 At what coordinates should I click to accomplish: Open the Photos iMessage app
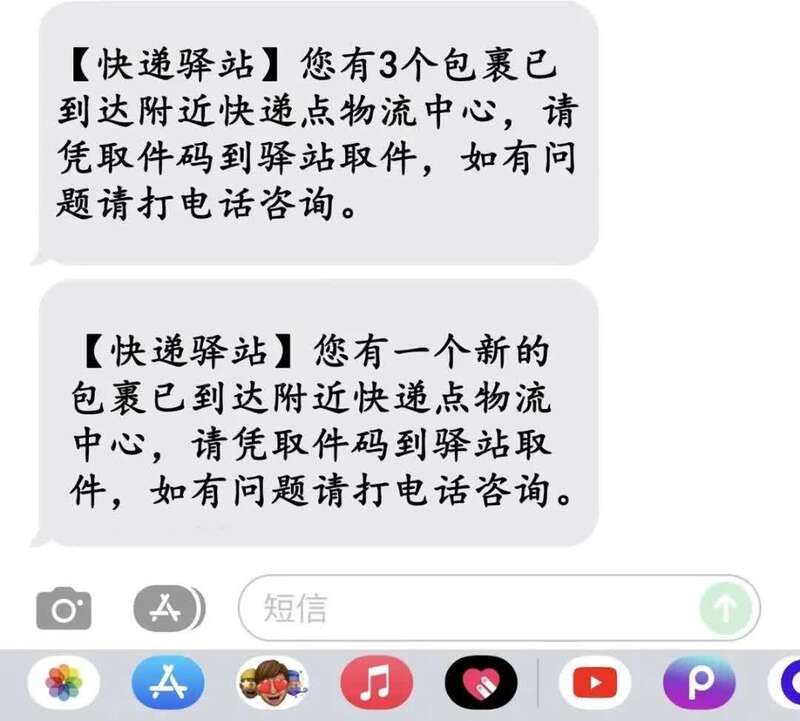coord(63,684)
